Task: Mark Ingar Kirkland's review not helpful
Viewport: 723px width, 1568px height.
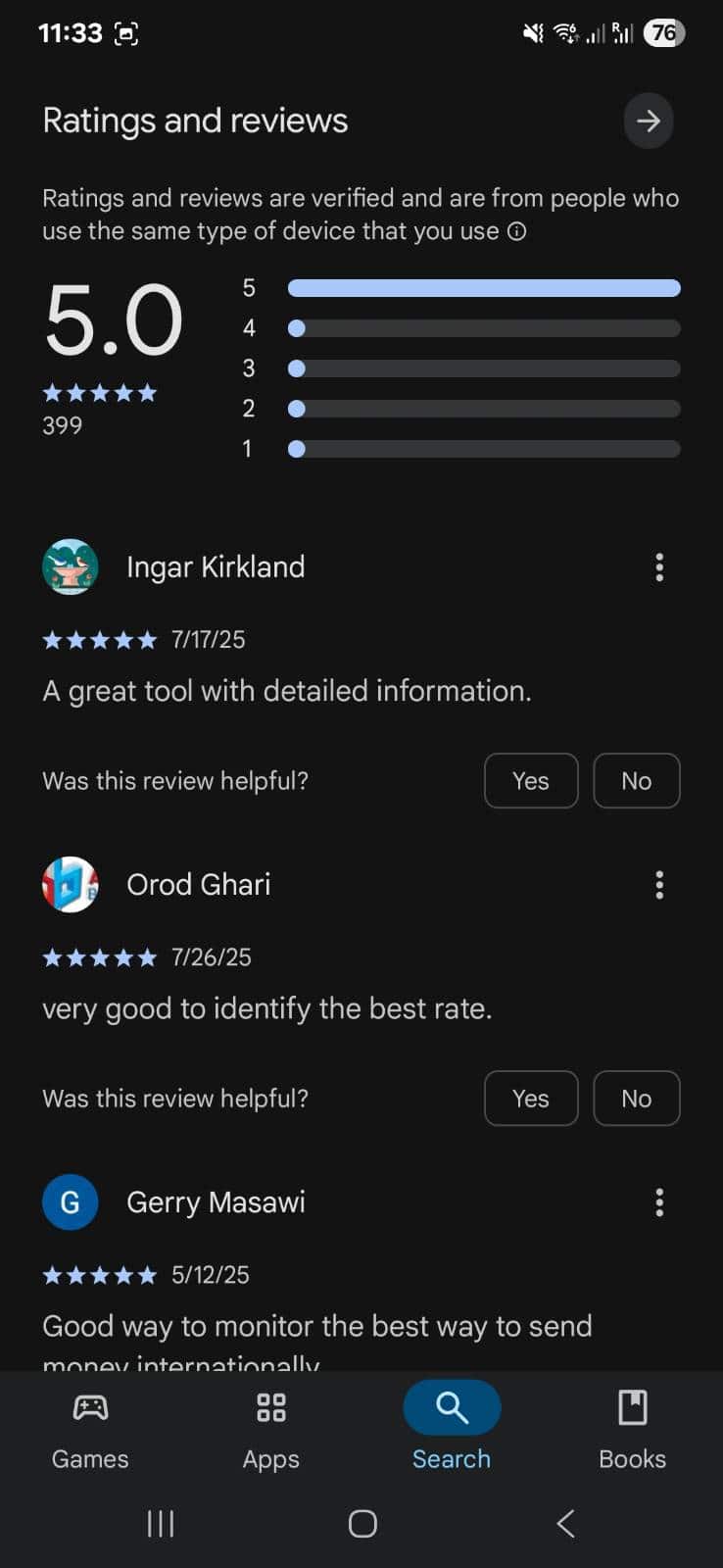Action: 636,781
